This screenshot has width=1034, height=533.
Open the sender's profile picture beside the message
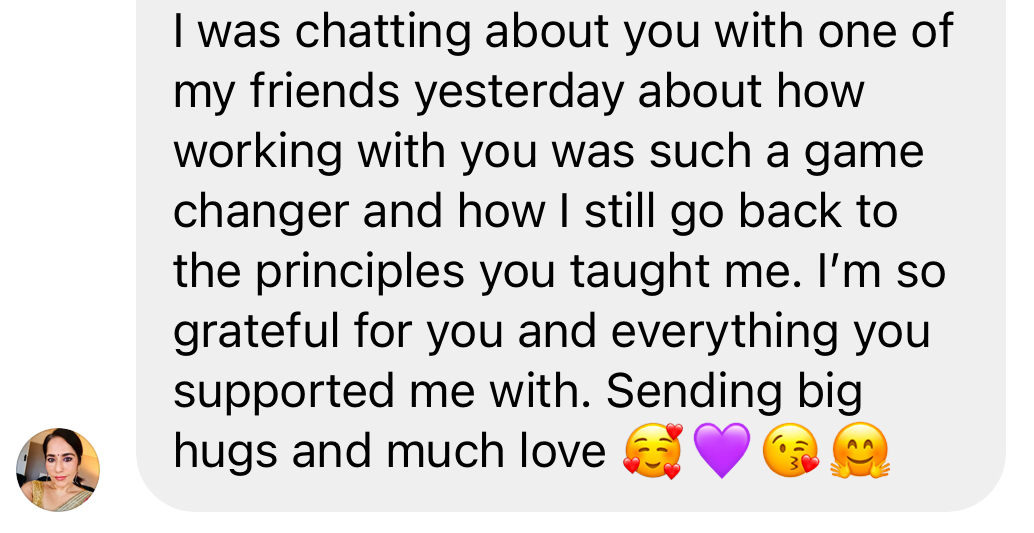click(x=58, y=469)
